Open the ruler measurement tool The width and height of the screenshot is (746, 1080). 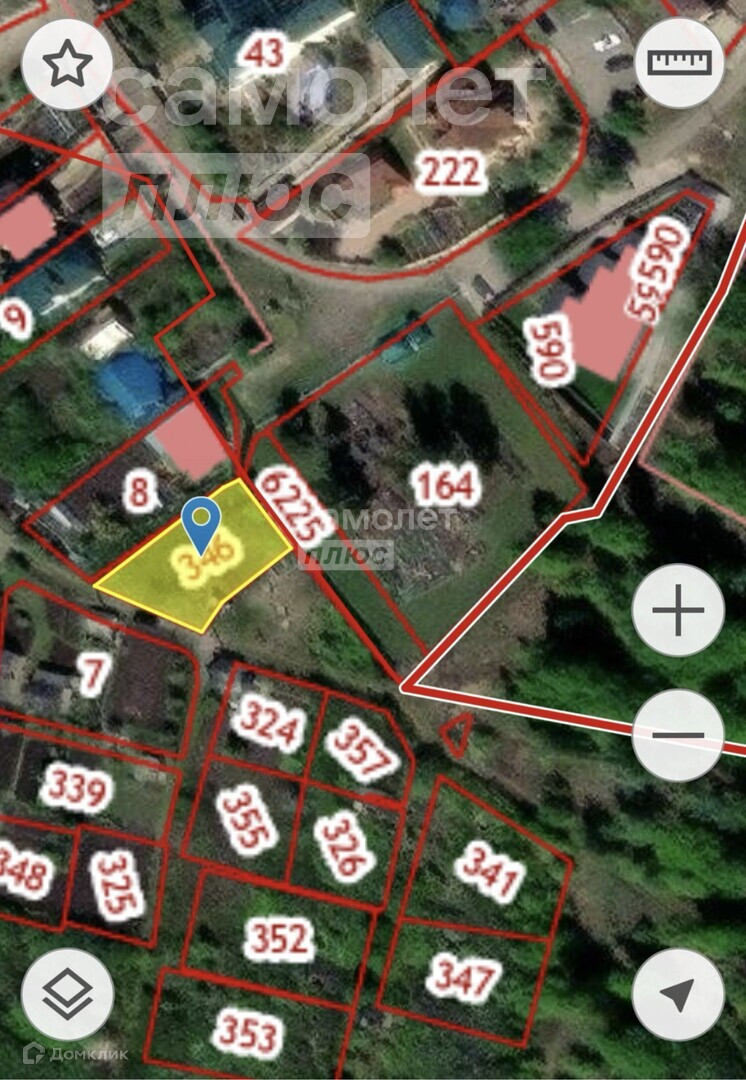(679, 63)
